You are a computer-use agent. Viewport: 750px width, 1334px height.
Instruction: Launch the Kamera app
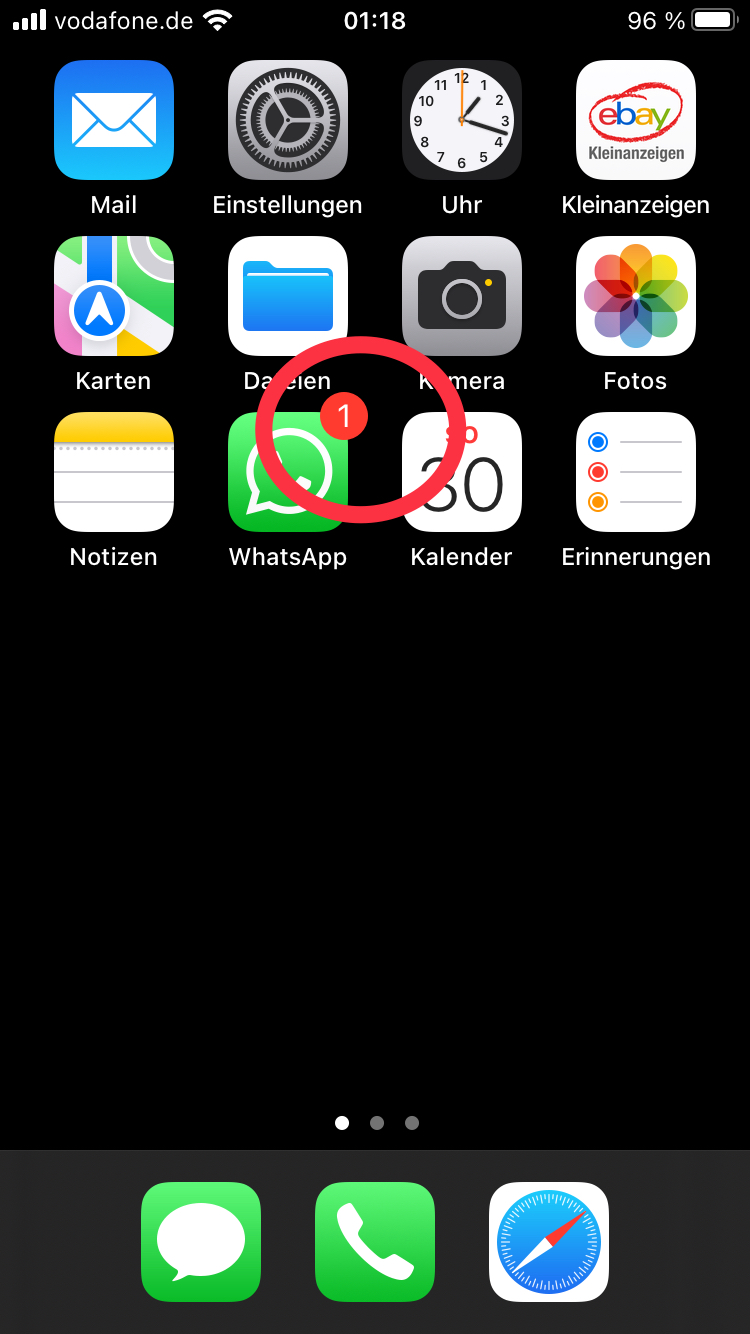[x=462, y=296]
